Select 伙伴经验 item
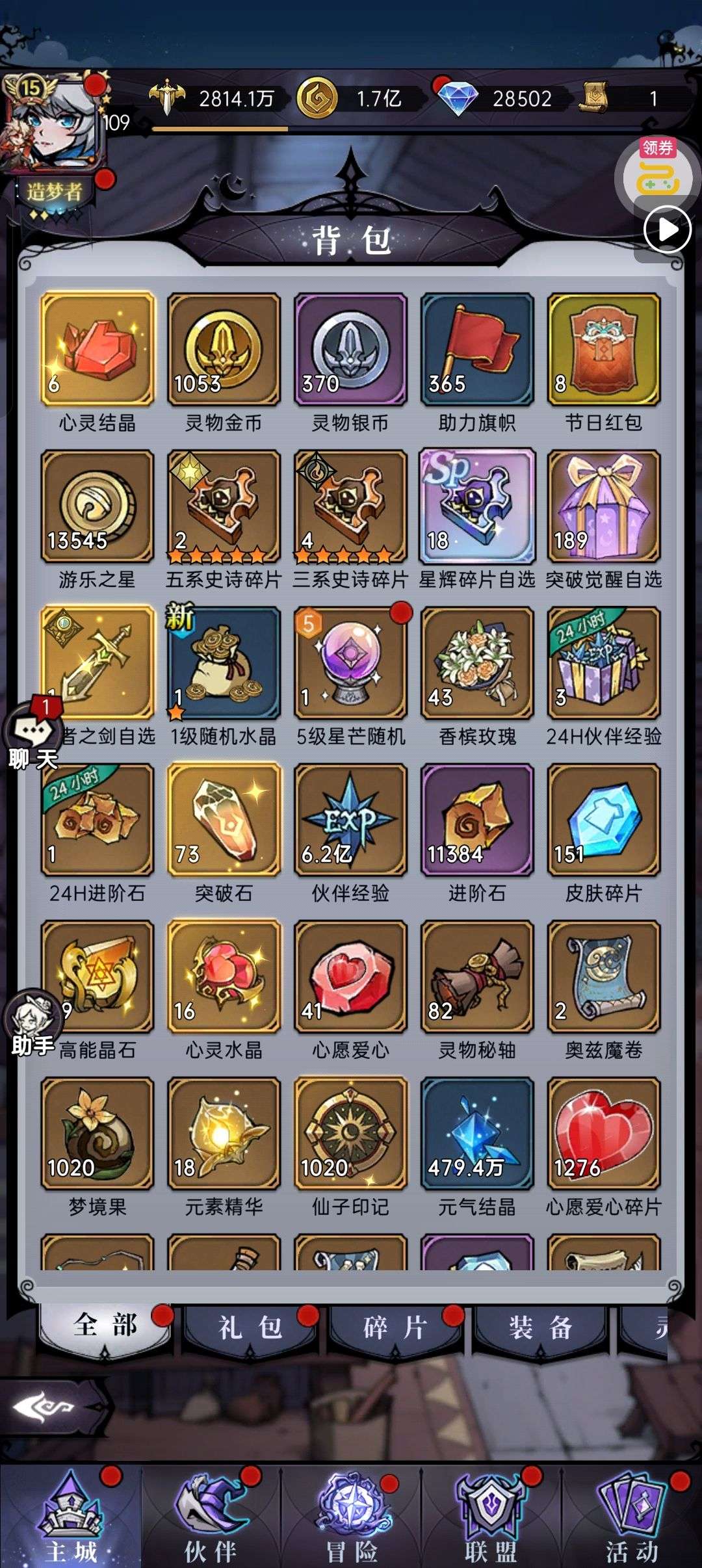This screenshot has width=702, height=1568. (350, 819)
